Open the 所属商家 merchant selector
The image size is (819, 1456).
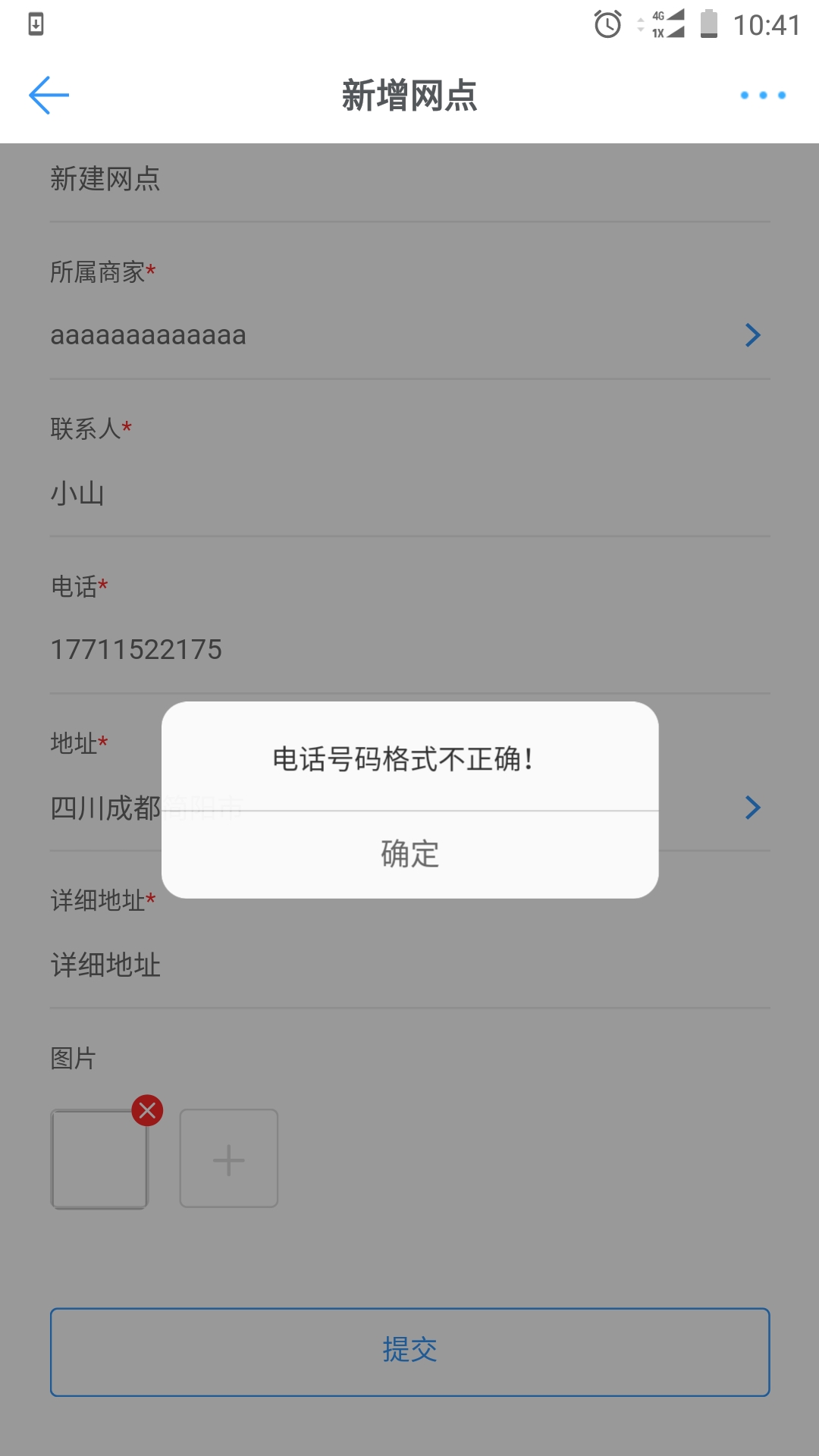pyautogui.click(x=409, y=335)
